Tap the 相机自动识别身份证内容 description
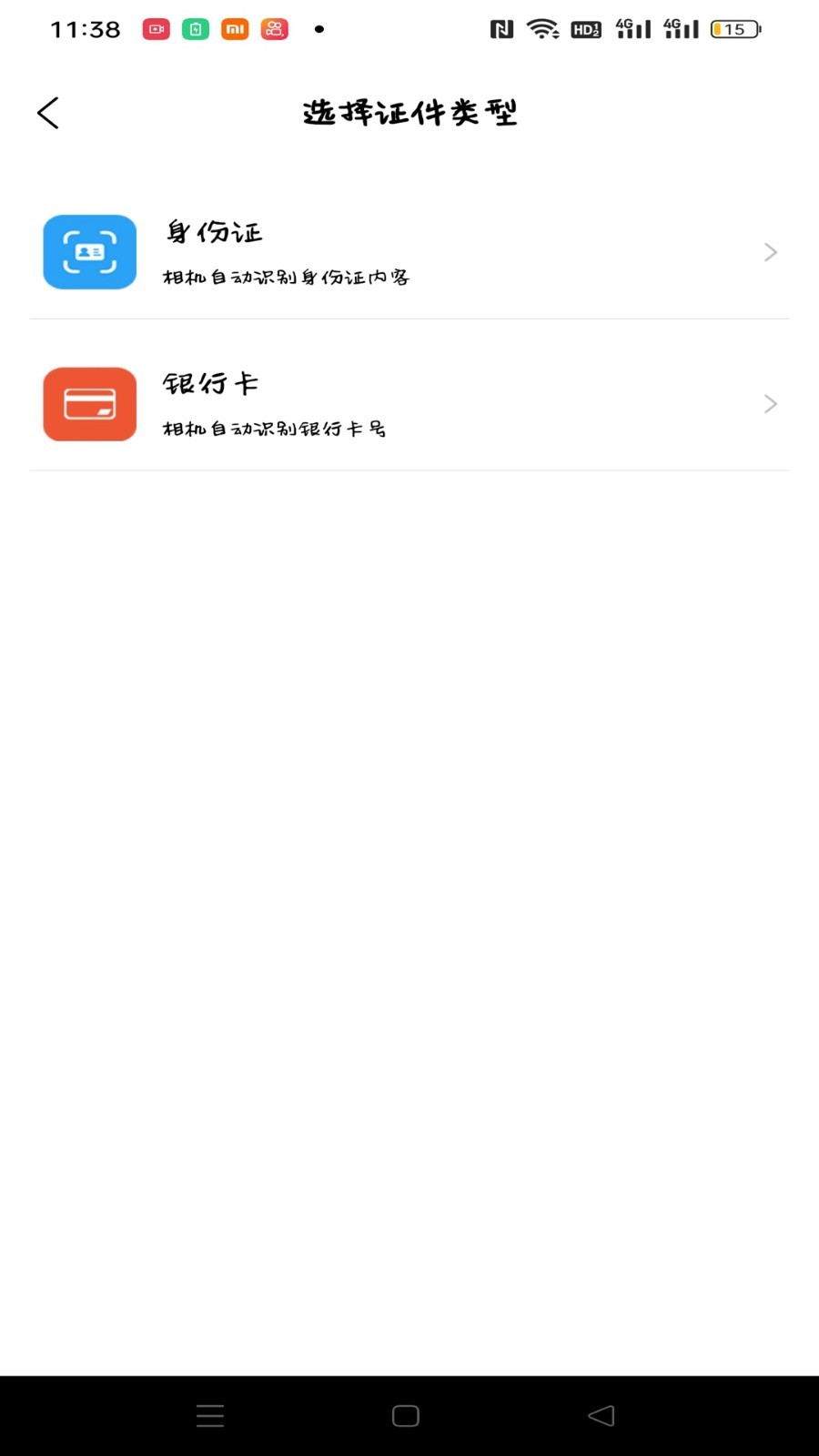Viewport: 819px width, 1456px height. [285, 278]
